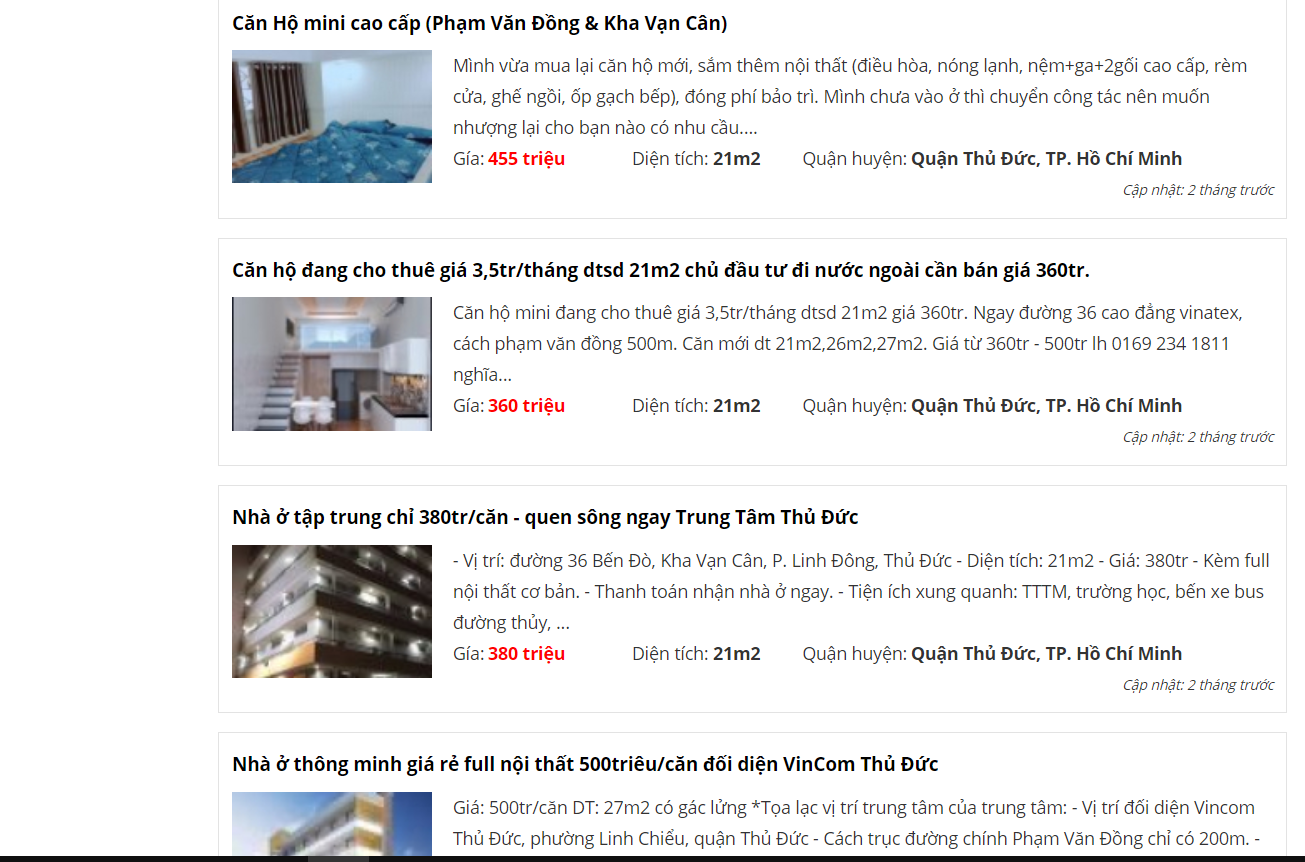
Task: Open listing titled Căn Hộ mini cao cấp
Action: click(x=479, y=23)
